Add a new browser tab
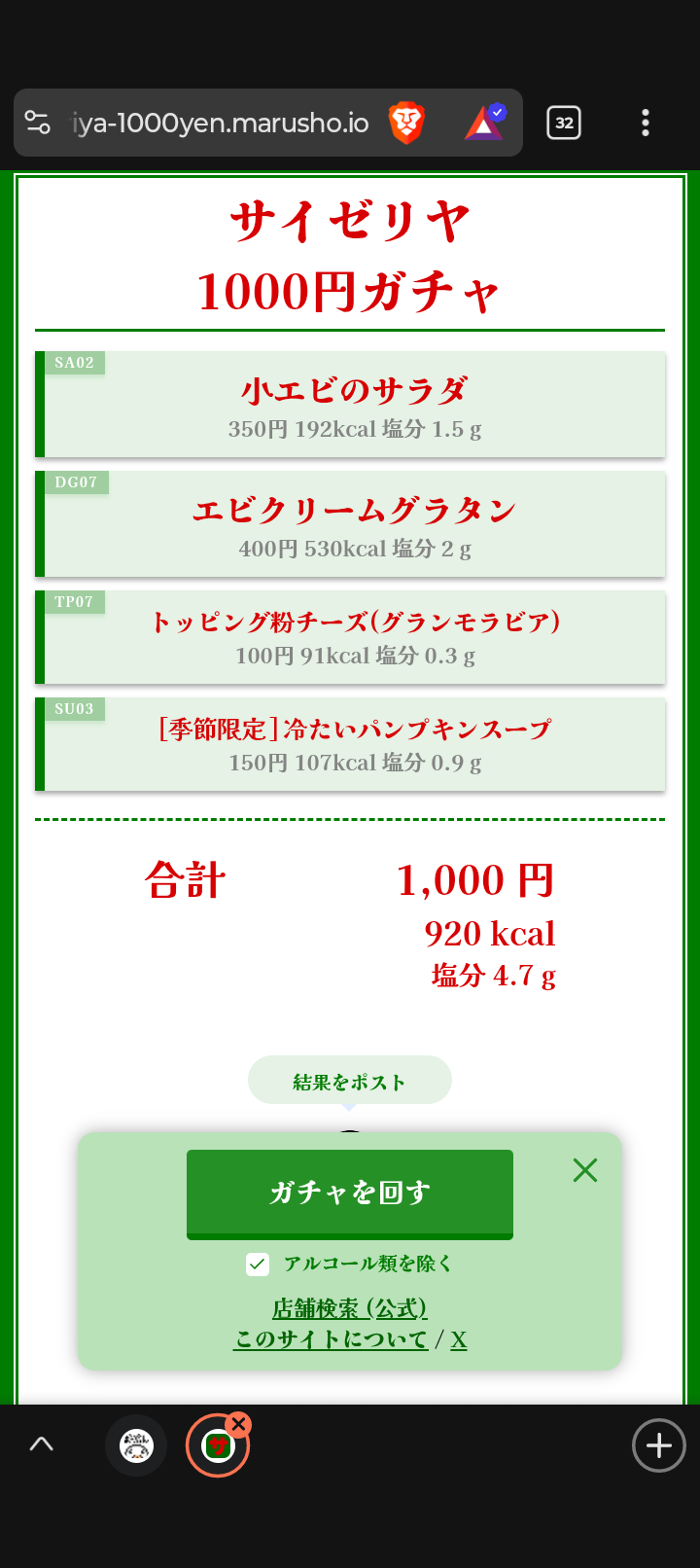This screenshot has height=1568, width=700. point(658,1445)
